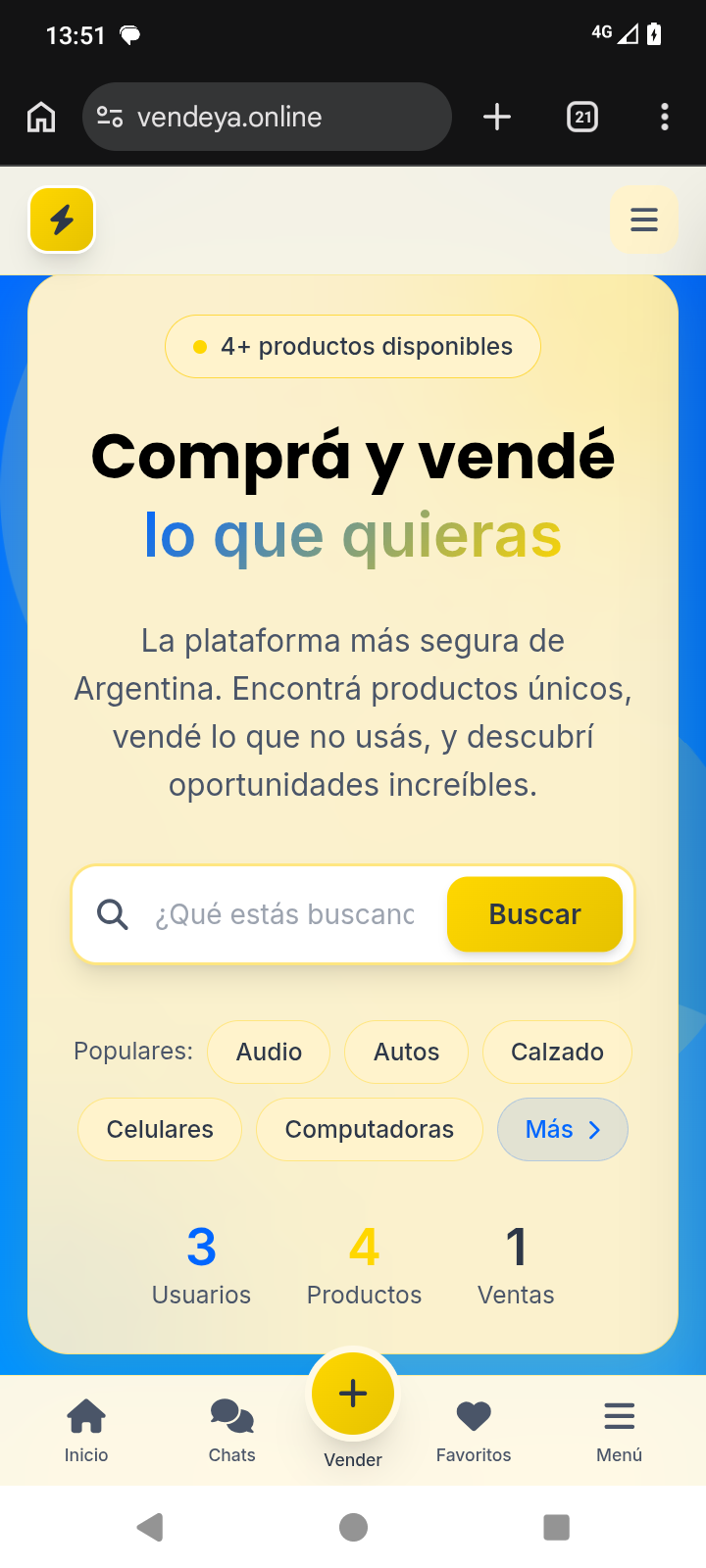Select the Celulares category chip
This screenshot has width=706, height=1568.
click(x=160, y=1129)
